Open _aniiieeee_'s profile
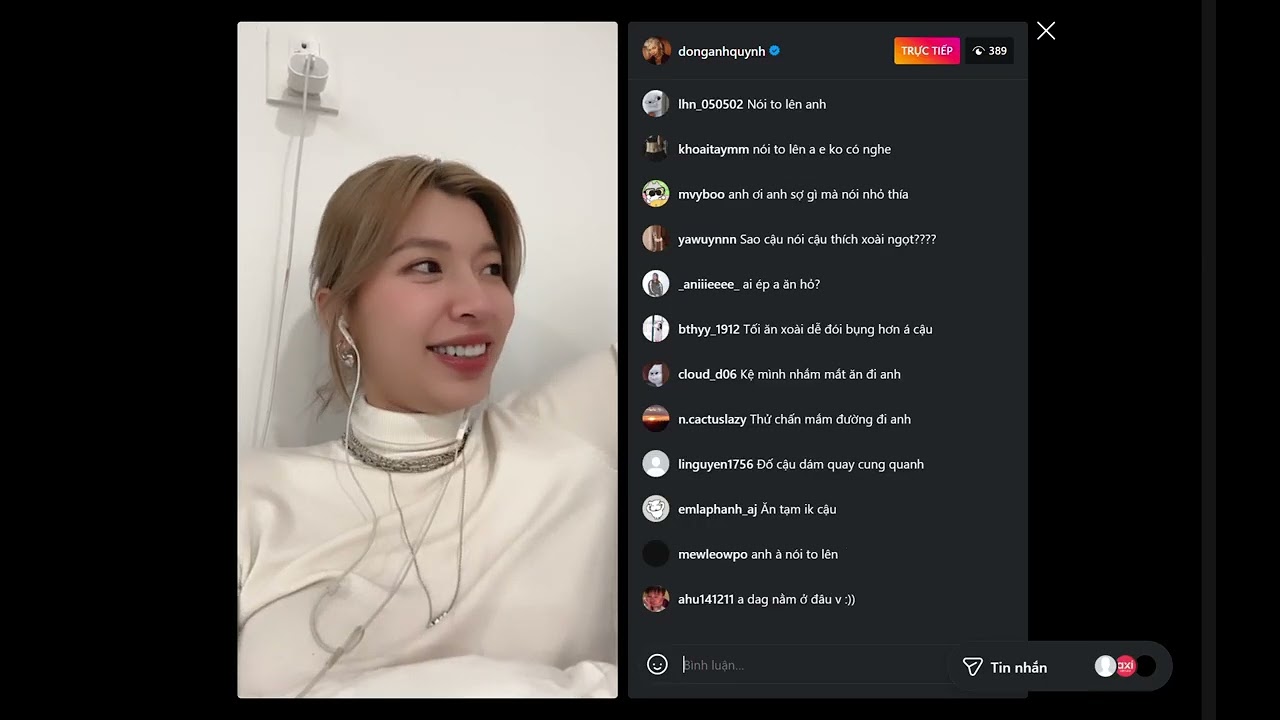The height and width of the screenshot is (720, 1280). [x=708, y=284]
